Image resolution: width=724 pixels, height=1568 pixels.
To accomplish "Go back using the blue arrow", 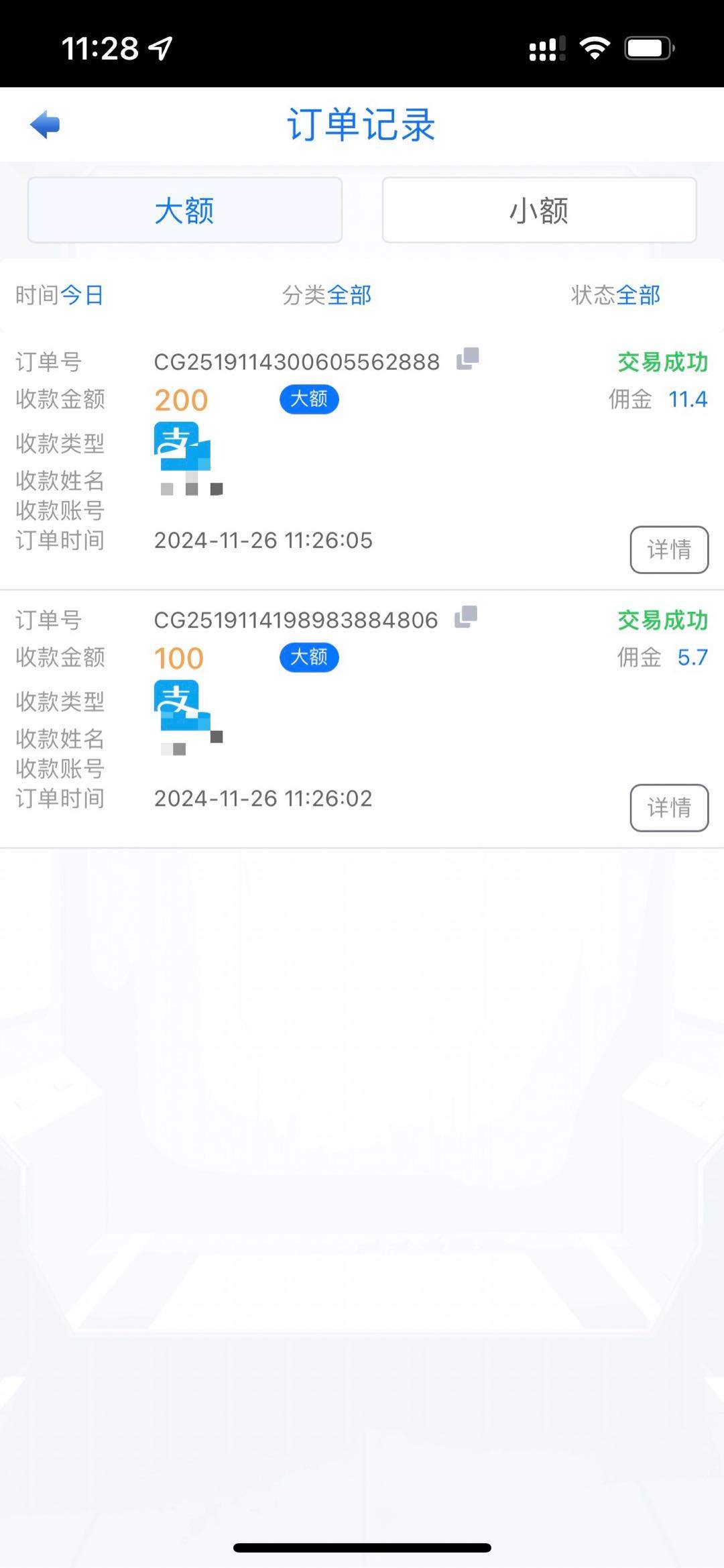I will tap(45, 125).
